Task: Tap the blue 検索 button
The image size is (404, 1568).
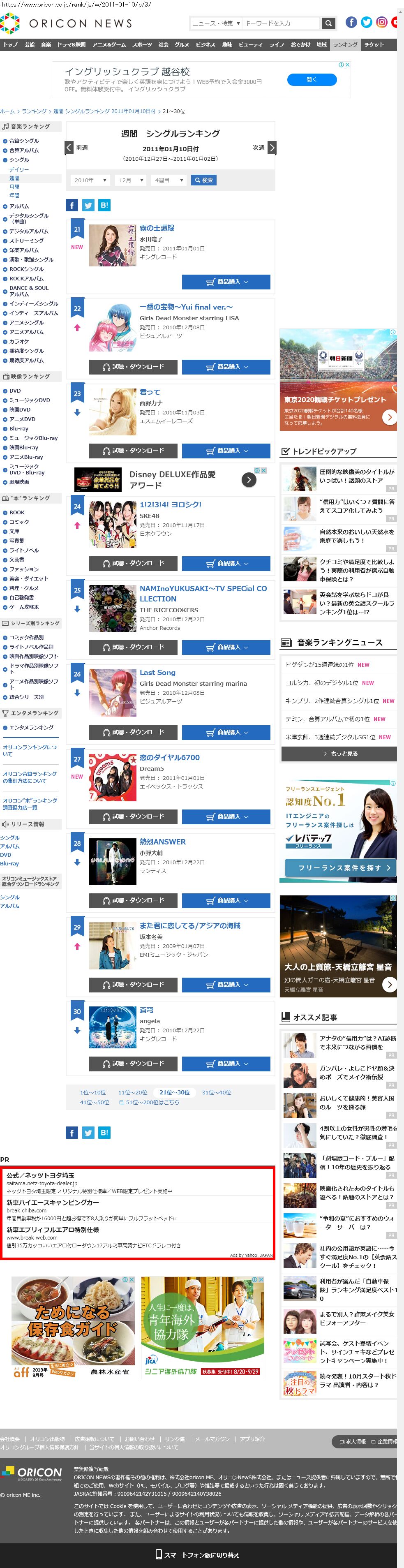Action: [x=203, y=180]
